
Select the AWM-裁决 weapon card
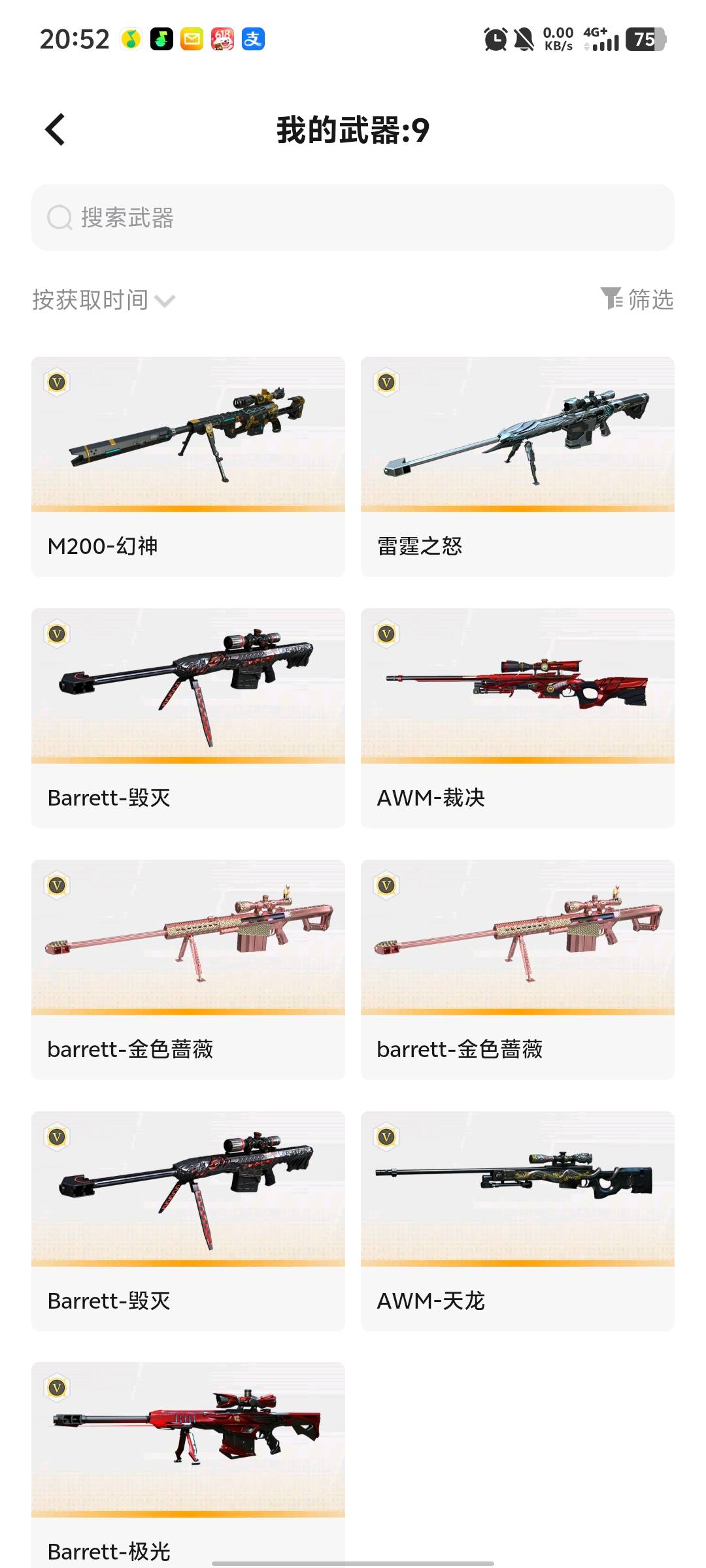(518, 718)
